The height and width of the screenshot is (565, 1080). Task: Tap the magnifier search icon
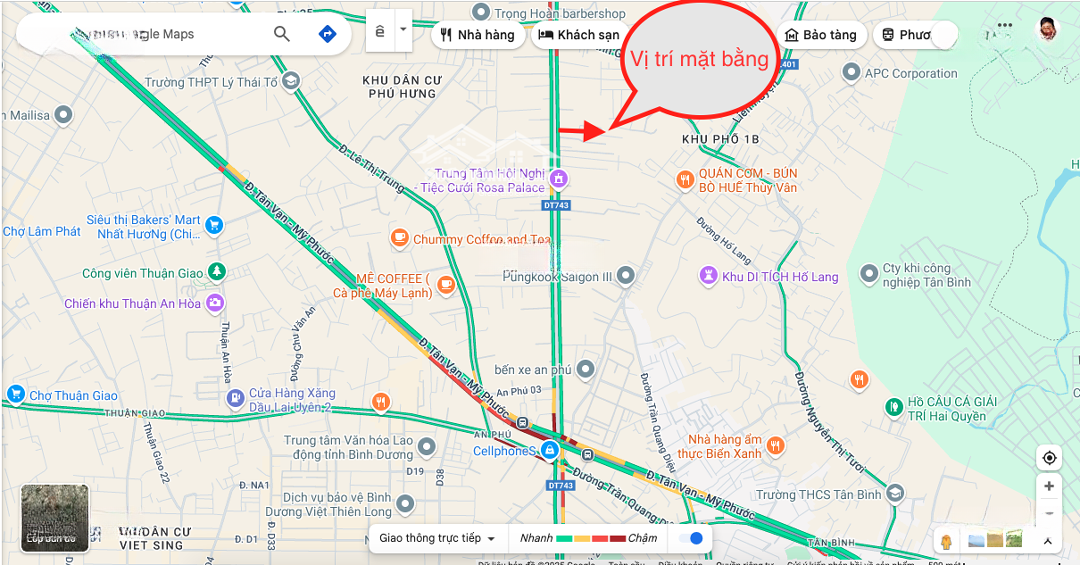coord(282,34)
